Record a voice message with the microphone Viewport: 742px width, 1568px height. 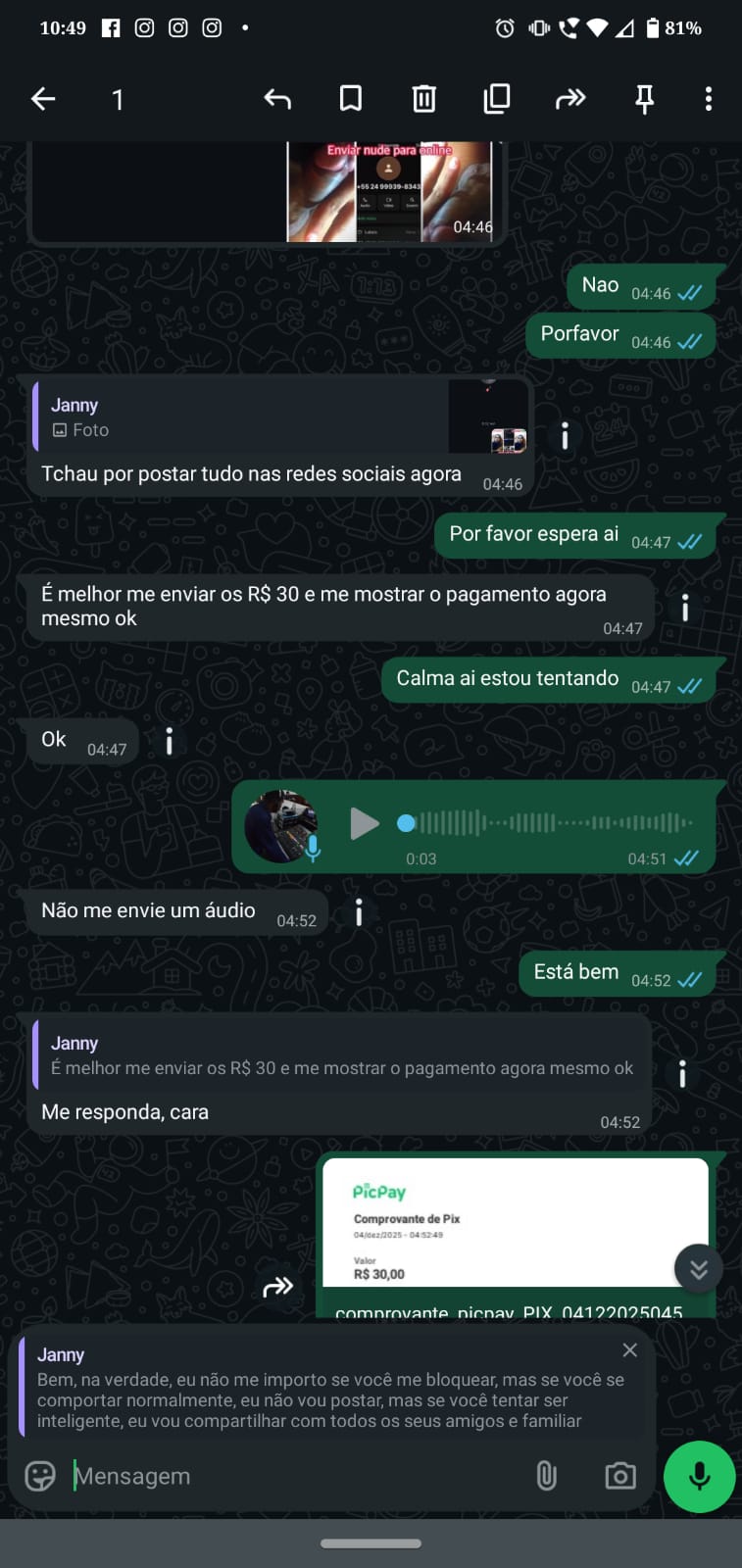699,1476
